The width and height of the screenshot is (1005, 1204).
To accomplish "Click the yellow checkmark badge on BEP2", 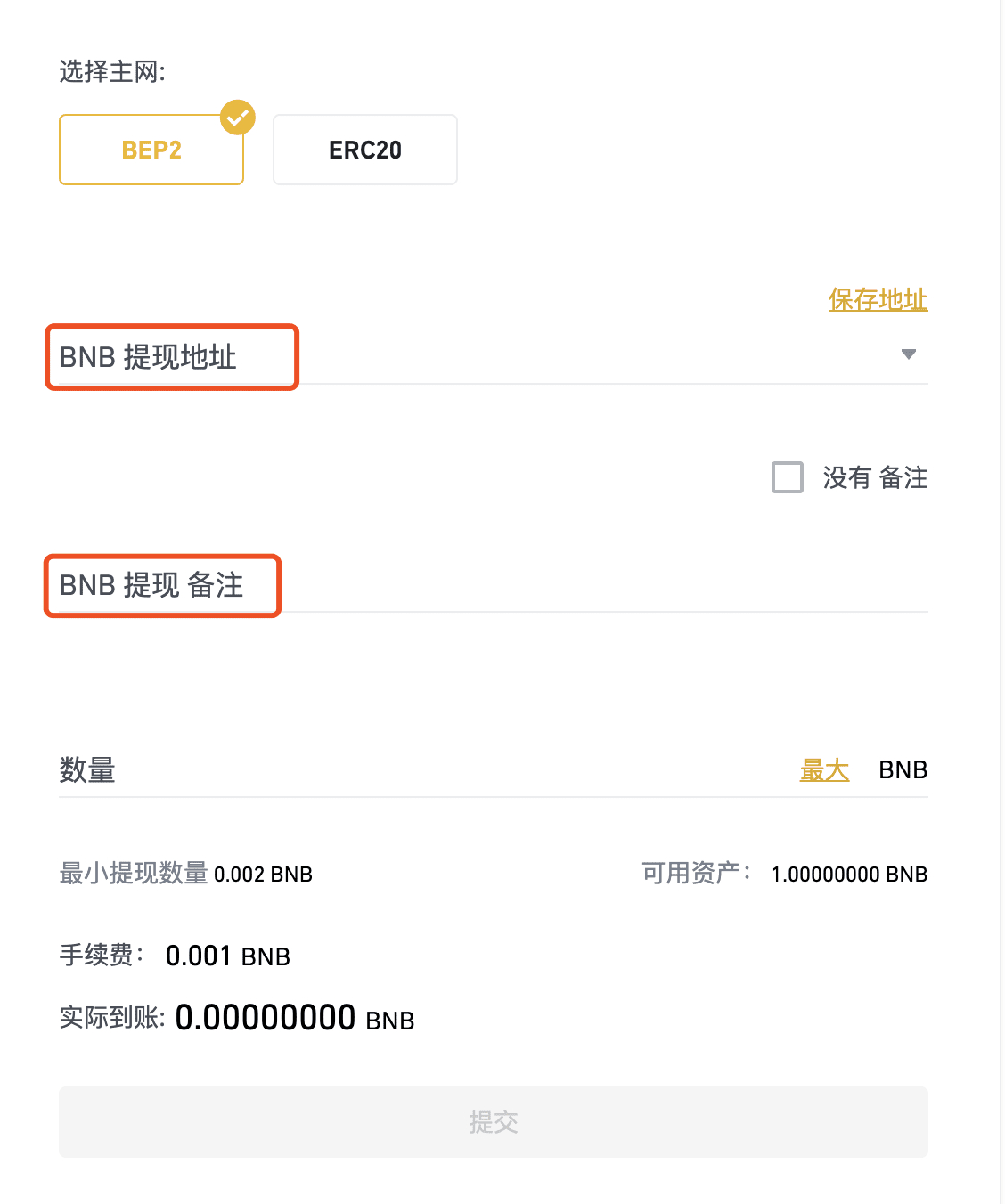I will (236, 117).
